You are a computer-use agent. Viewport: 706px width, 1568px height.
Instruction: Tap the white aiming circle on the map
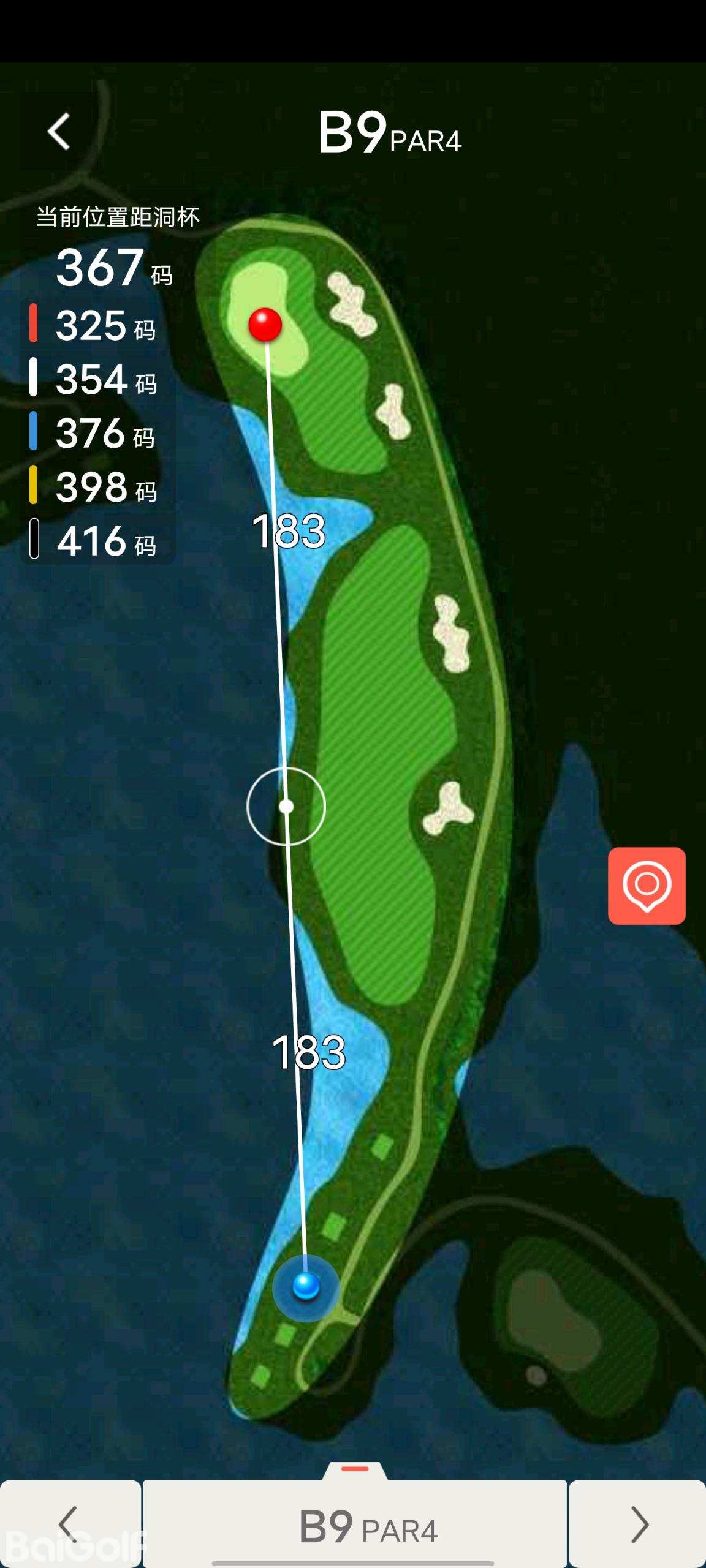(x=286, y=807)
